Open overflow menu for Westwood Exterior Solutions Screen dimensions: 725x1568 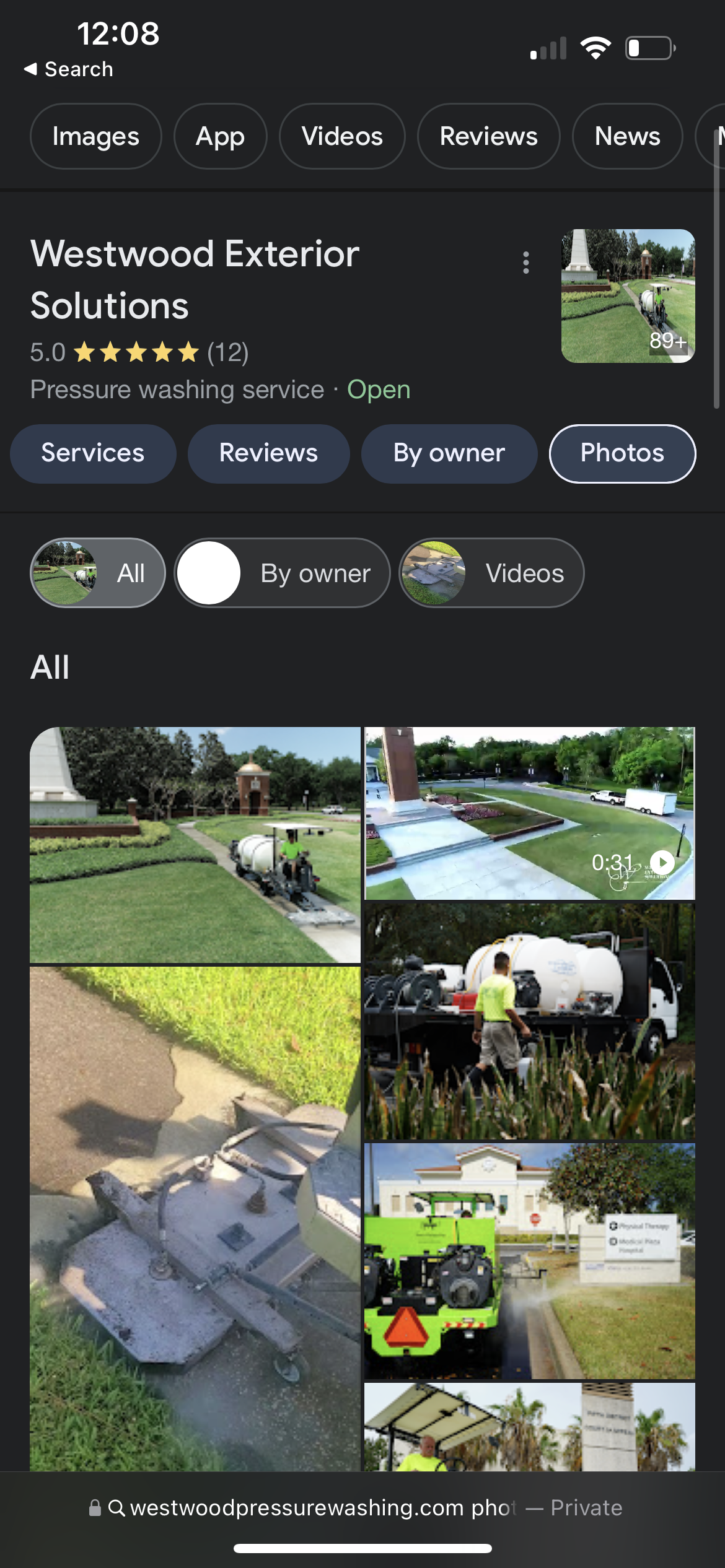(x=526, y=263)
